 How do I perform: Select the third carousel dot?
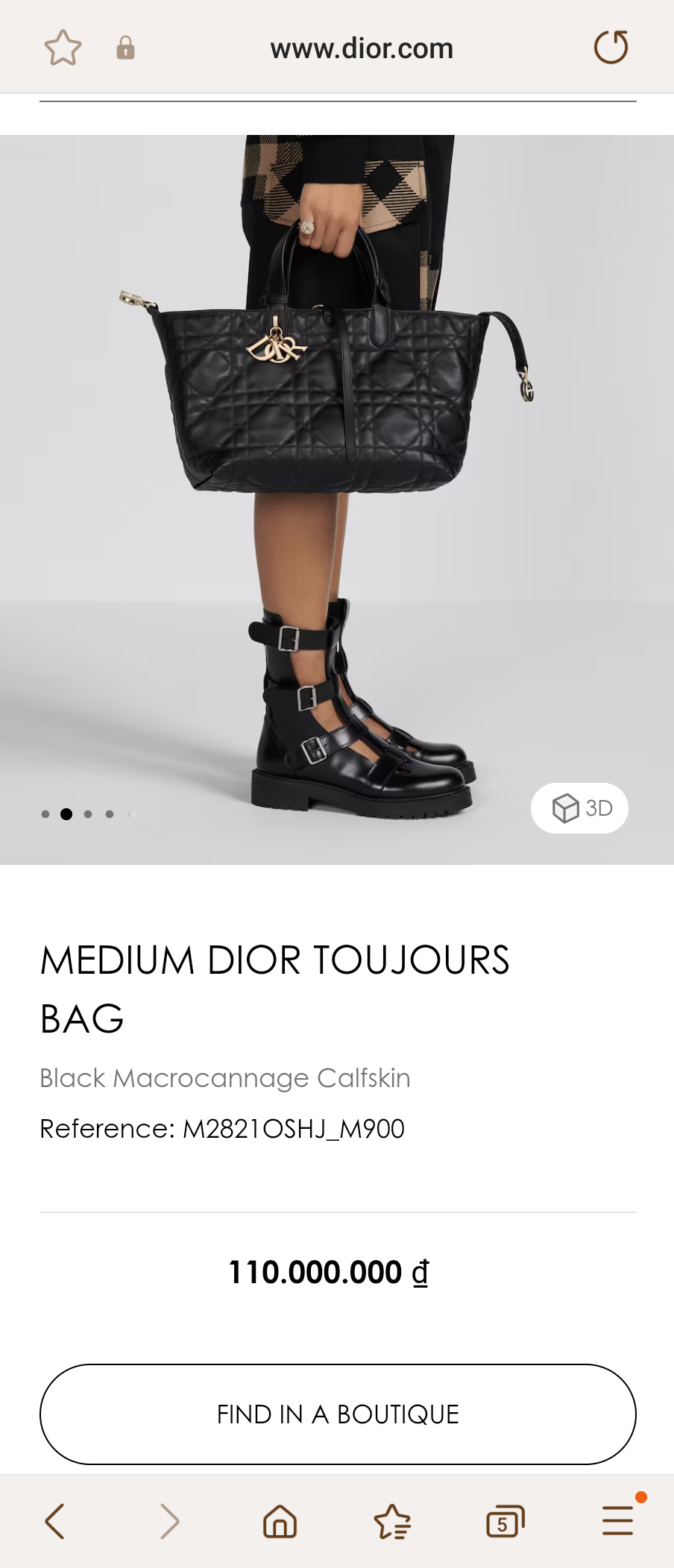tap(88, 813)
